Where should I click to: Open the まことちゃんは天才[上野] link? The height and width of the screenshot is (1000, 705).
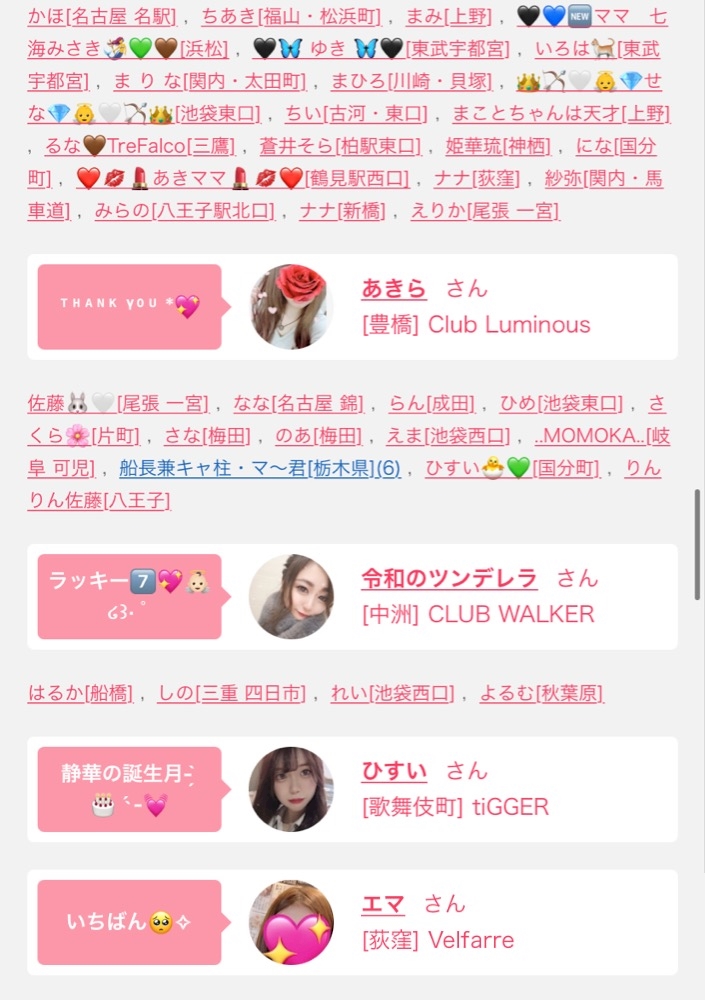coord(561,114)
